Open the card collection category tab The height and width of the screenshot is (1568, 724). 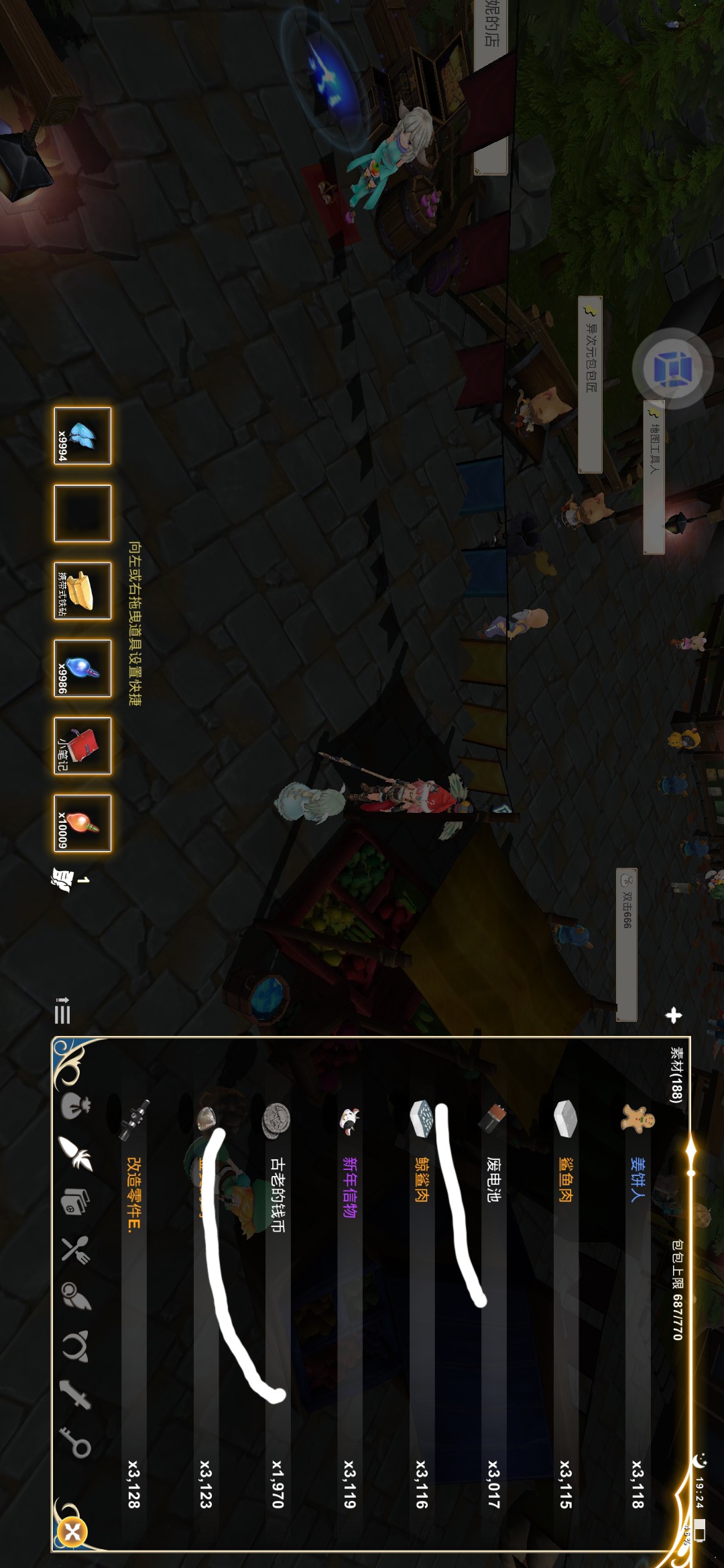pos(75,1201)
